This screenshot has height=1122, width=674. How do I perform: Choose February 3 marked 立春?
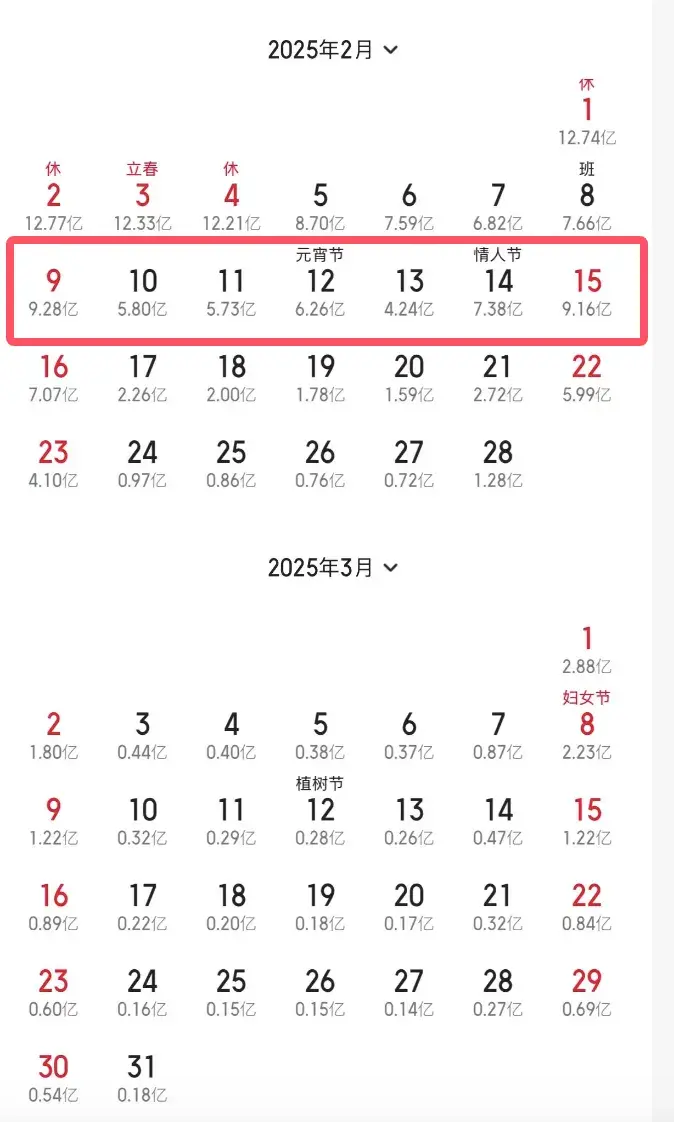[143, 197]
